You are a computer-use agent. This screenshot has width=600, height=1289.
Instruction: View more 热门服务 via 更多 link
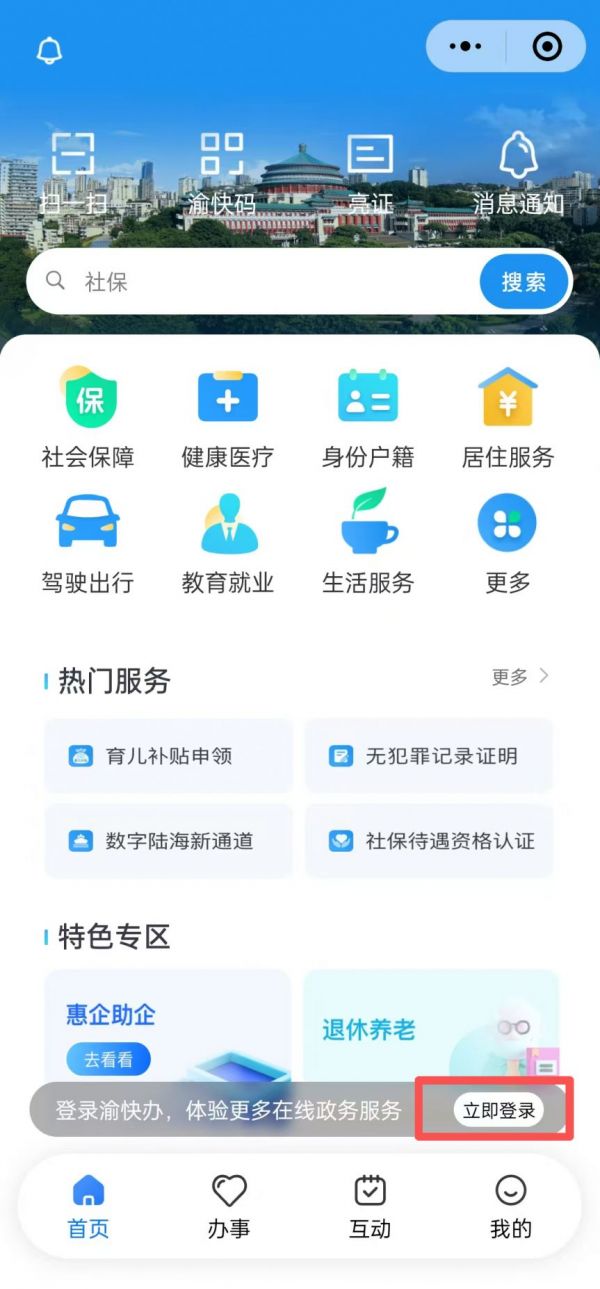click(520, 677)
